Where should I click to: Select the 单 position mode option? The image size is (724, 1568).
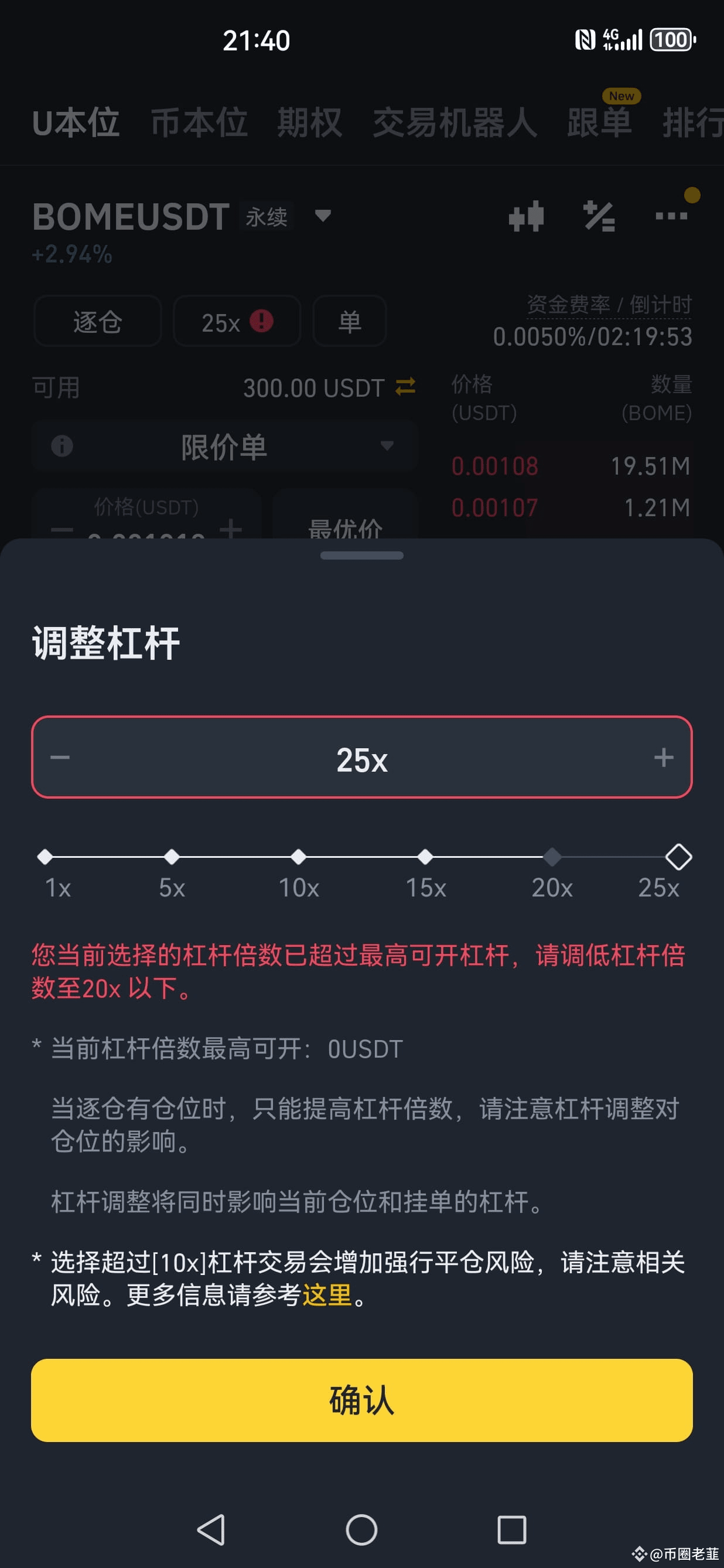350,321
